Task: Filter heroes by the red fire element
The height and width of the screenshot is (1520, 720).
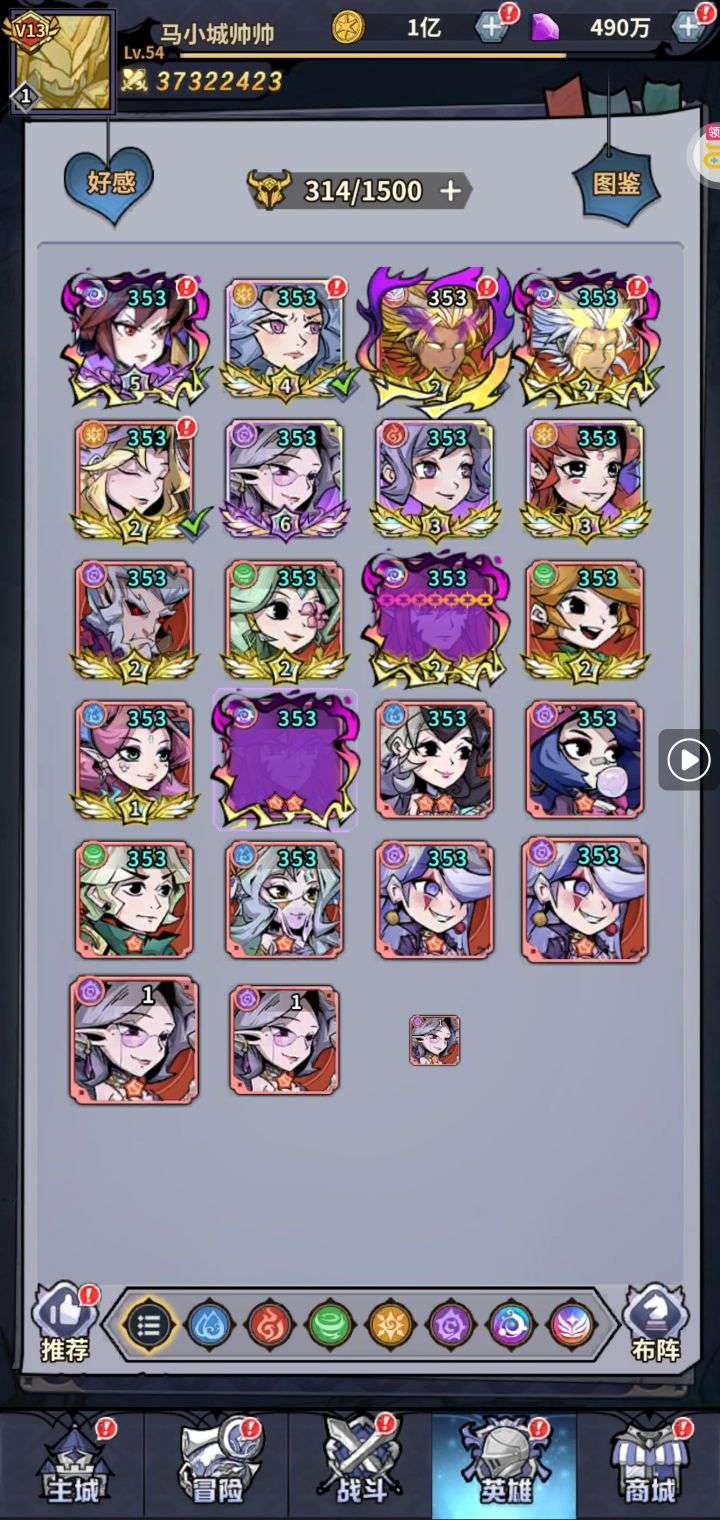Action: coord(269,1326)
